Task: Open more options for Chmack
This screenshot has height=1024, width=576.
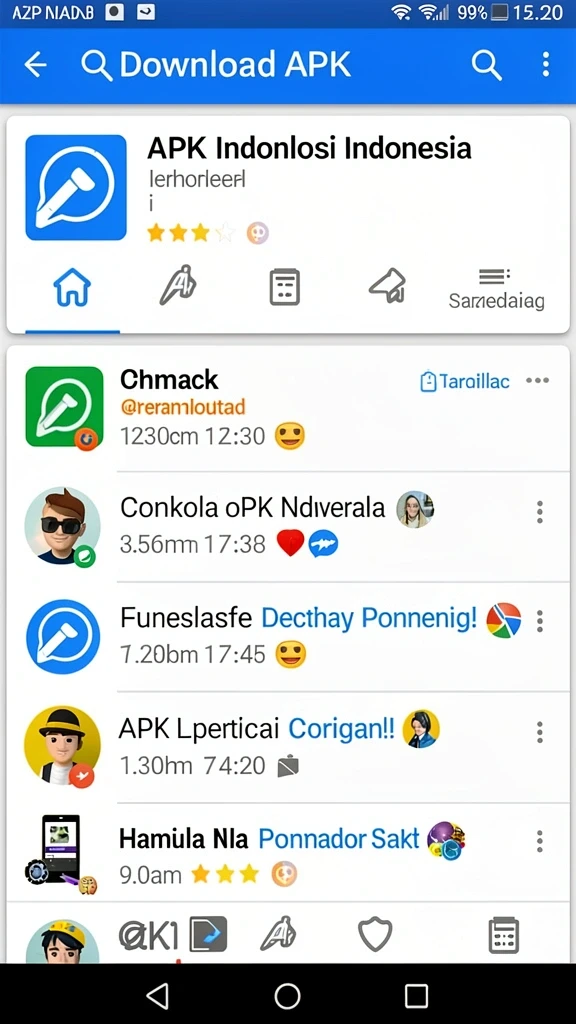Action: point(537,381)
